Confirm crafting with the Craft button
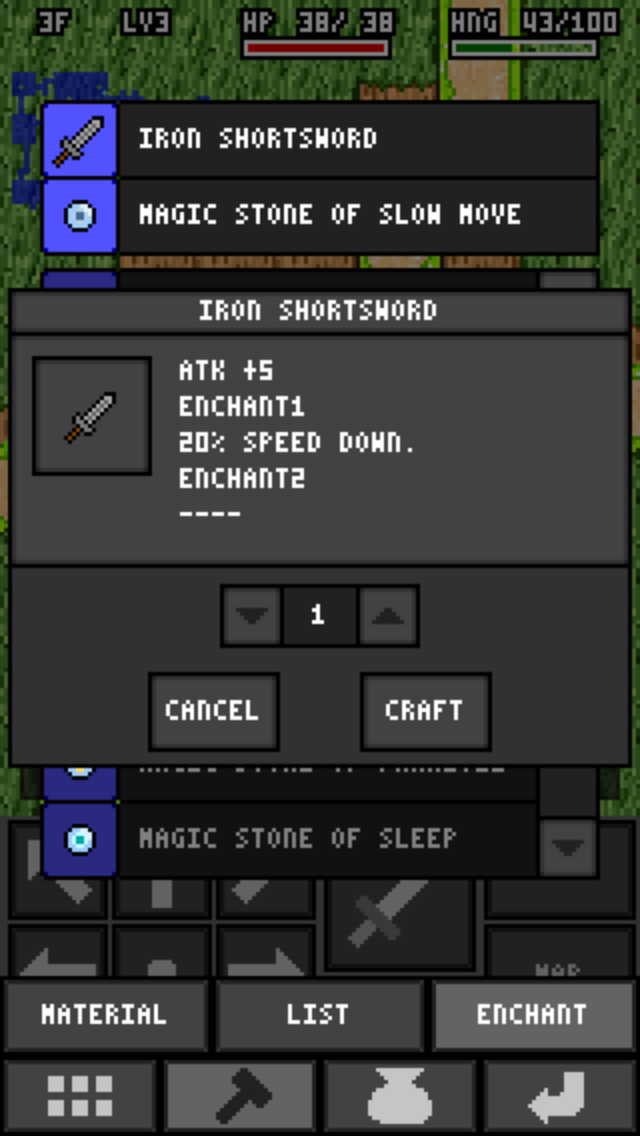The width and height of the screenshot is (640, 1136). click(x=425, y=711)
